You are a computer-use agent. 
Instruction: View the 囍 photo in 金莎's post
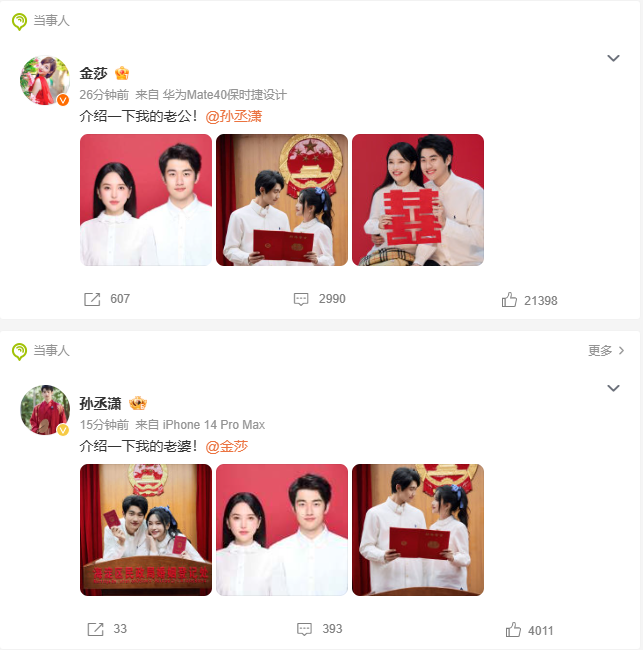coord(418,200)
